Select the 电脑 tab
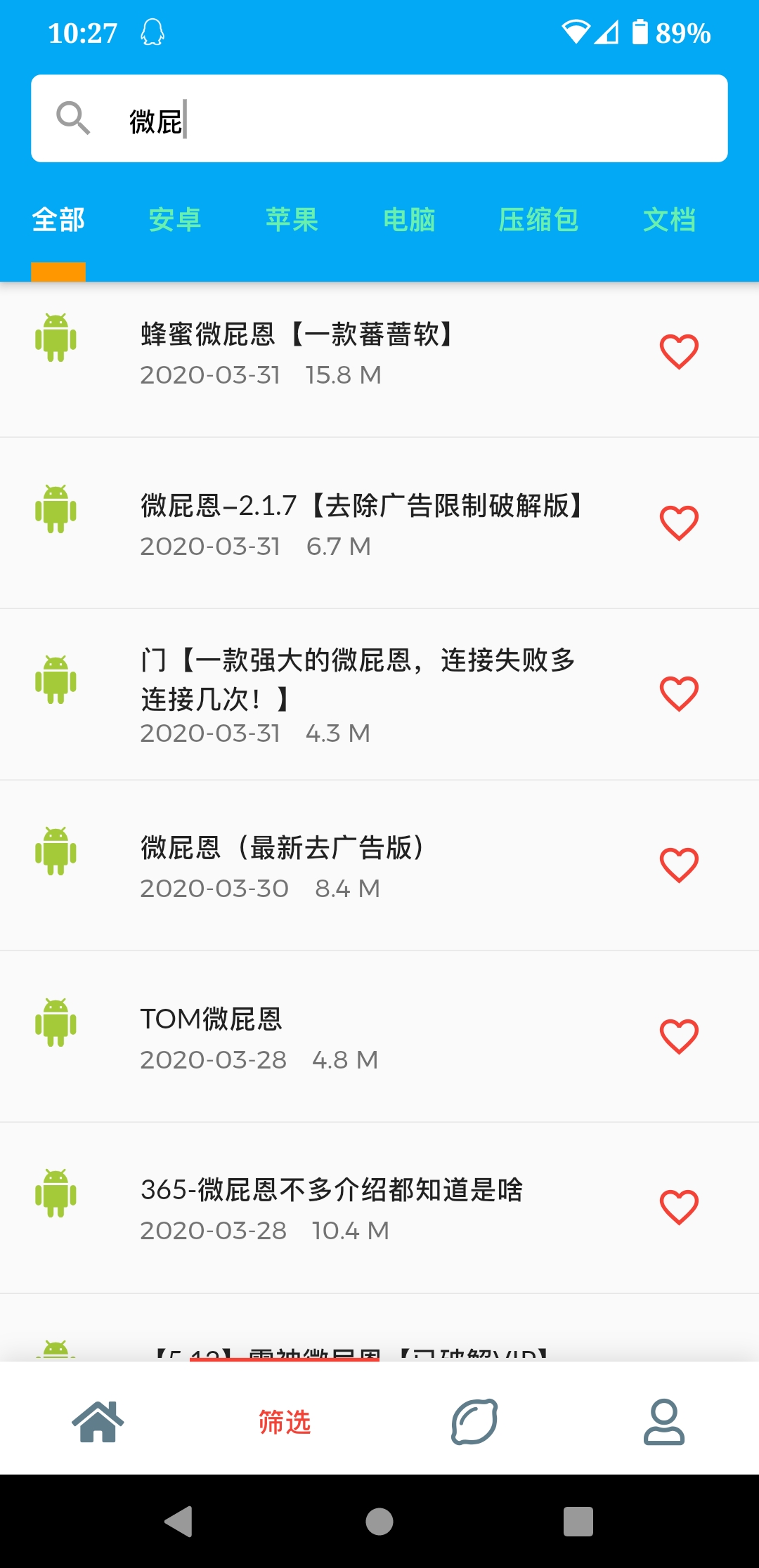 click(x=409, y=220)
